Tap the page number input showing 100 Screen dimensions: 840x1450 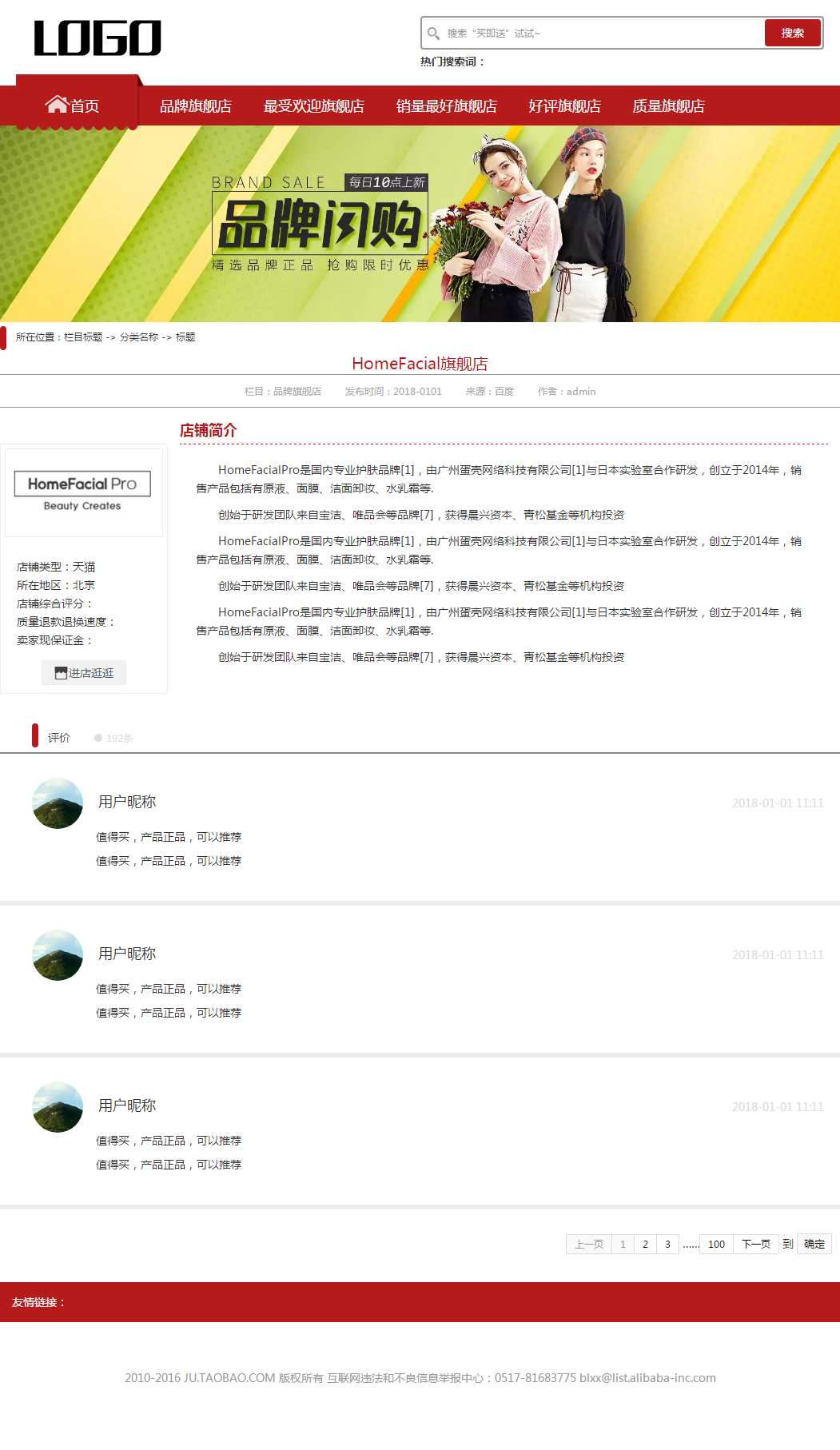tap(716, 1244)
